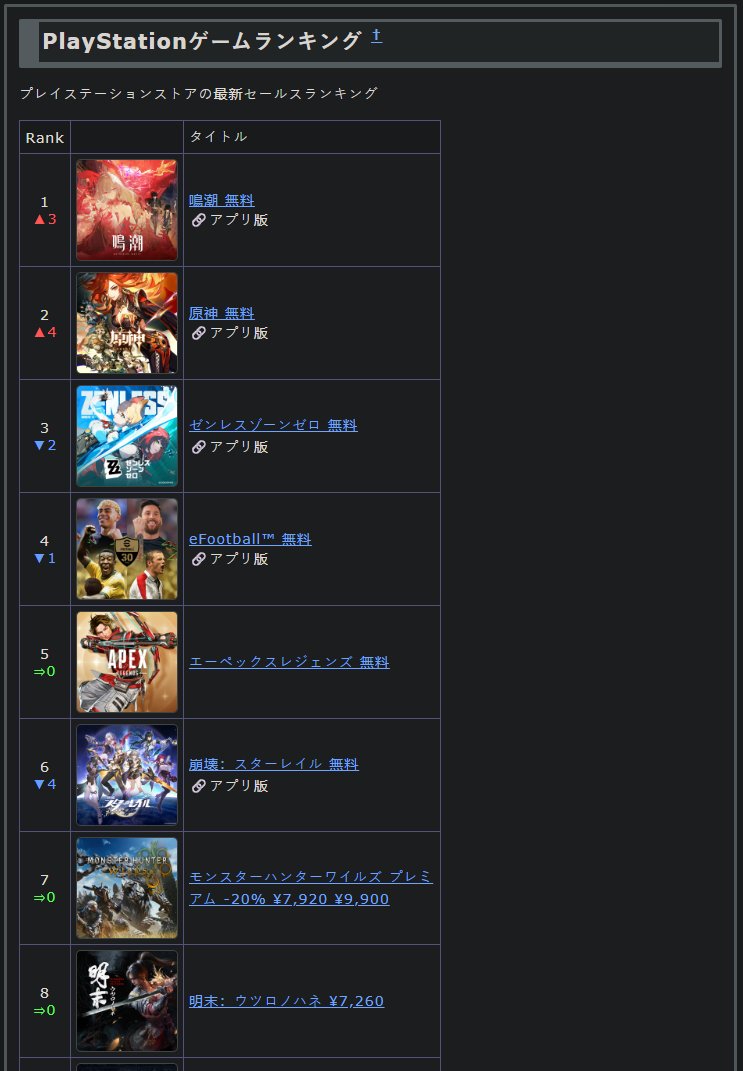
Task: Tap the 鳴潮 cover image
Action: click(127, 210)
